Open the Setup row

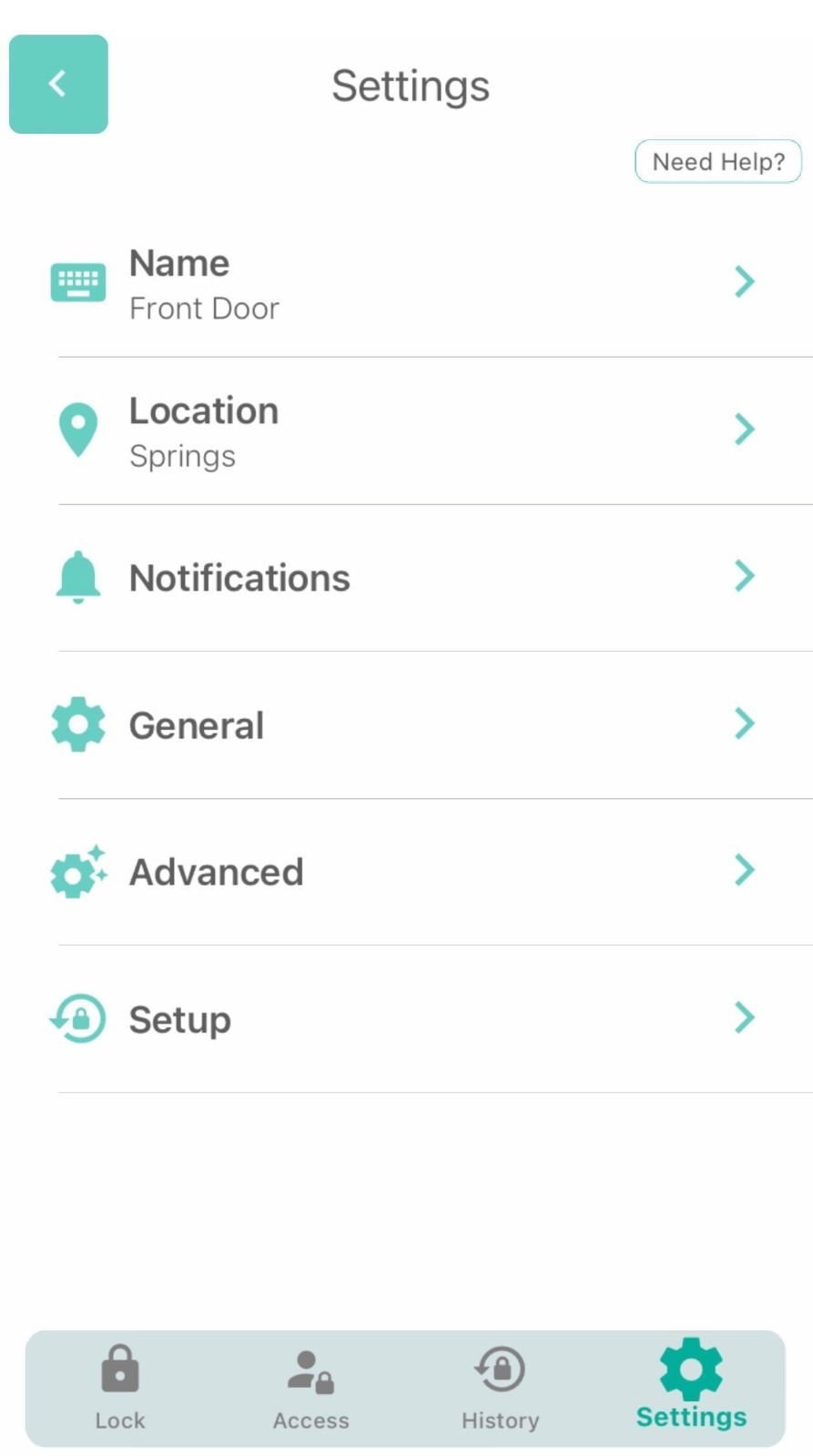(x=406, y=1018)
